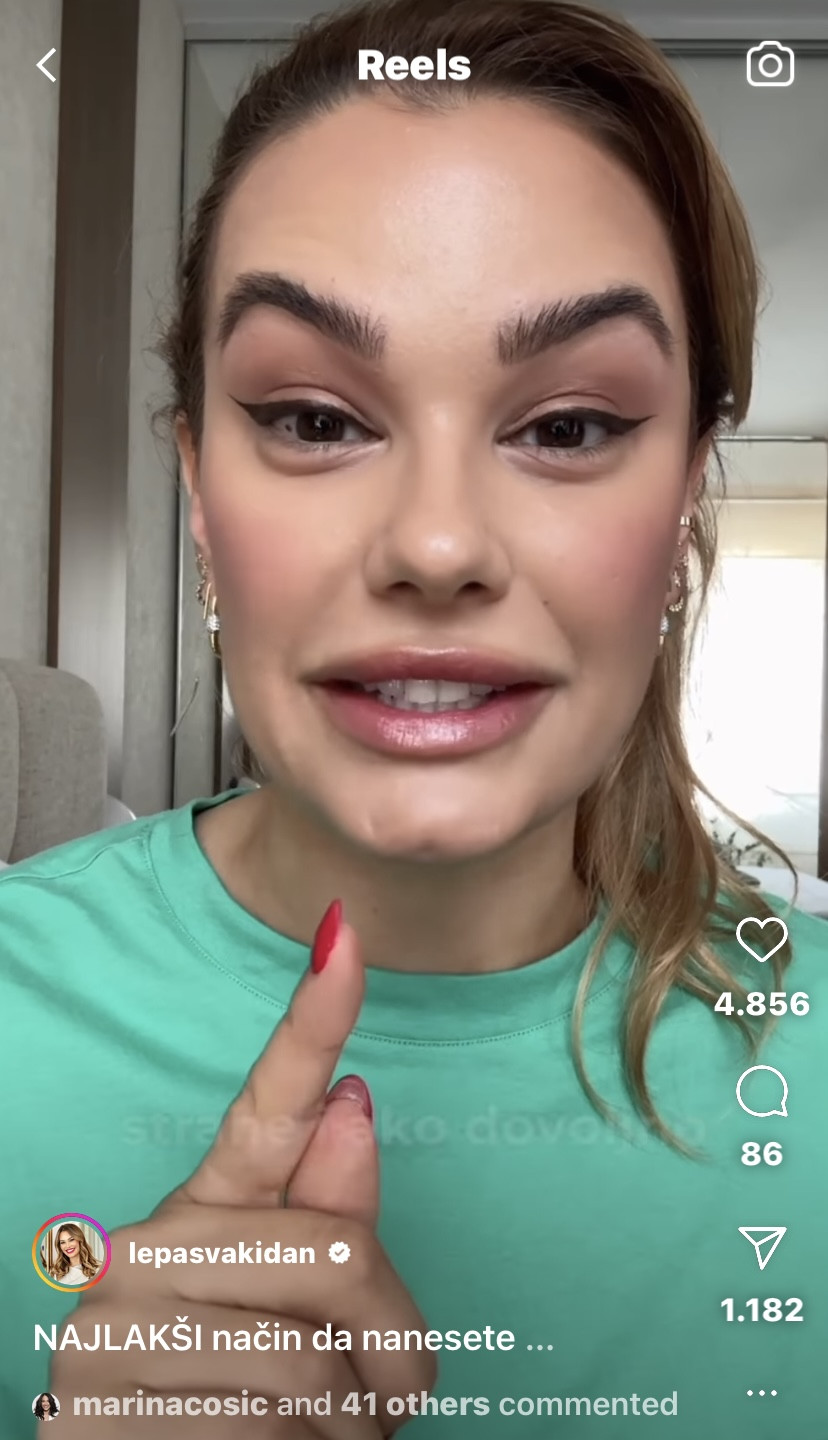Screen dimensions: 828x1440
Task: Share this reel via the paper plane
Action: [762, 1248]
